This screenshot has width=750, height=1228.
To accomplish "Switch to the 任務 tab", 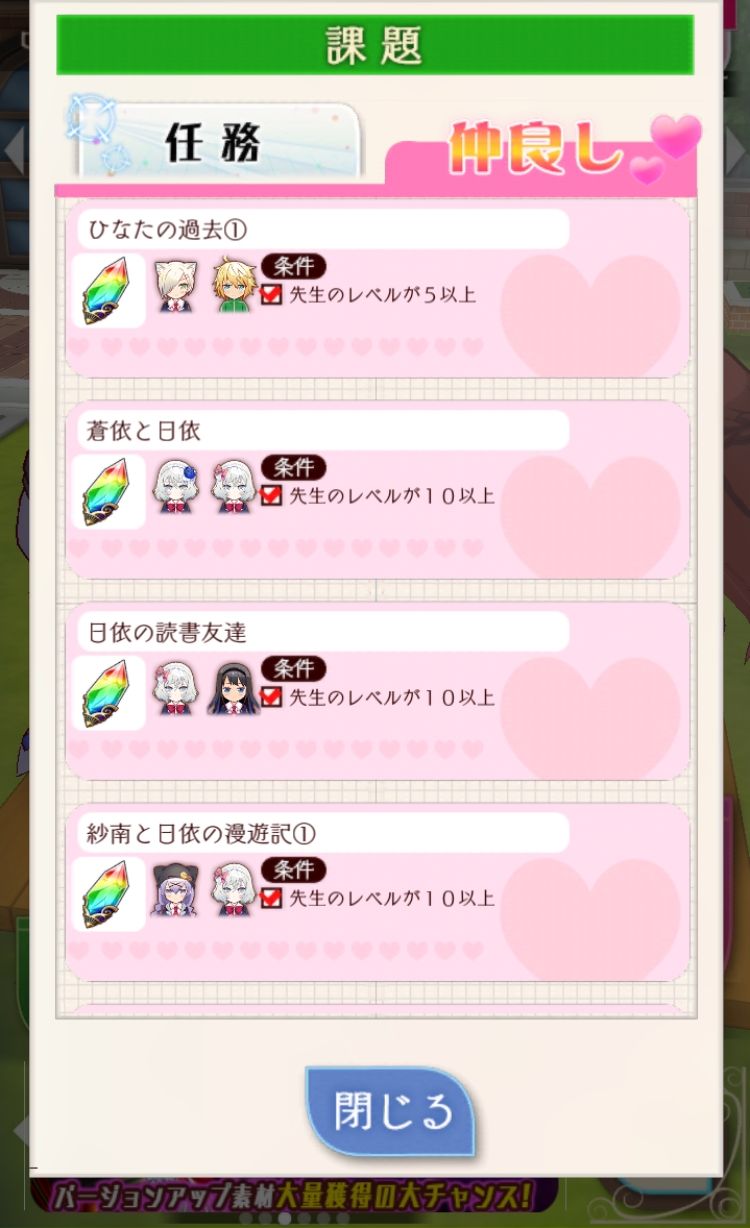I will click(x=215, y=142).
